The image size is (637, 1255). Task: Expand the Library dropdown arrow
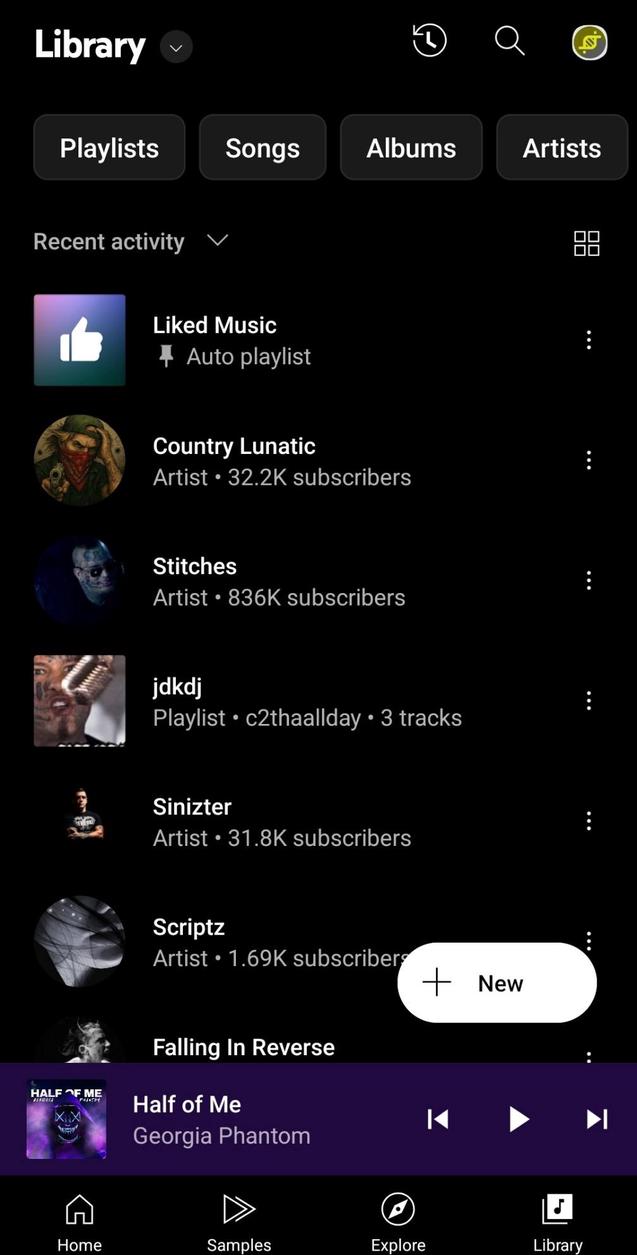point(176,47)
